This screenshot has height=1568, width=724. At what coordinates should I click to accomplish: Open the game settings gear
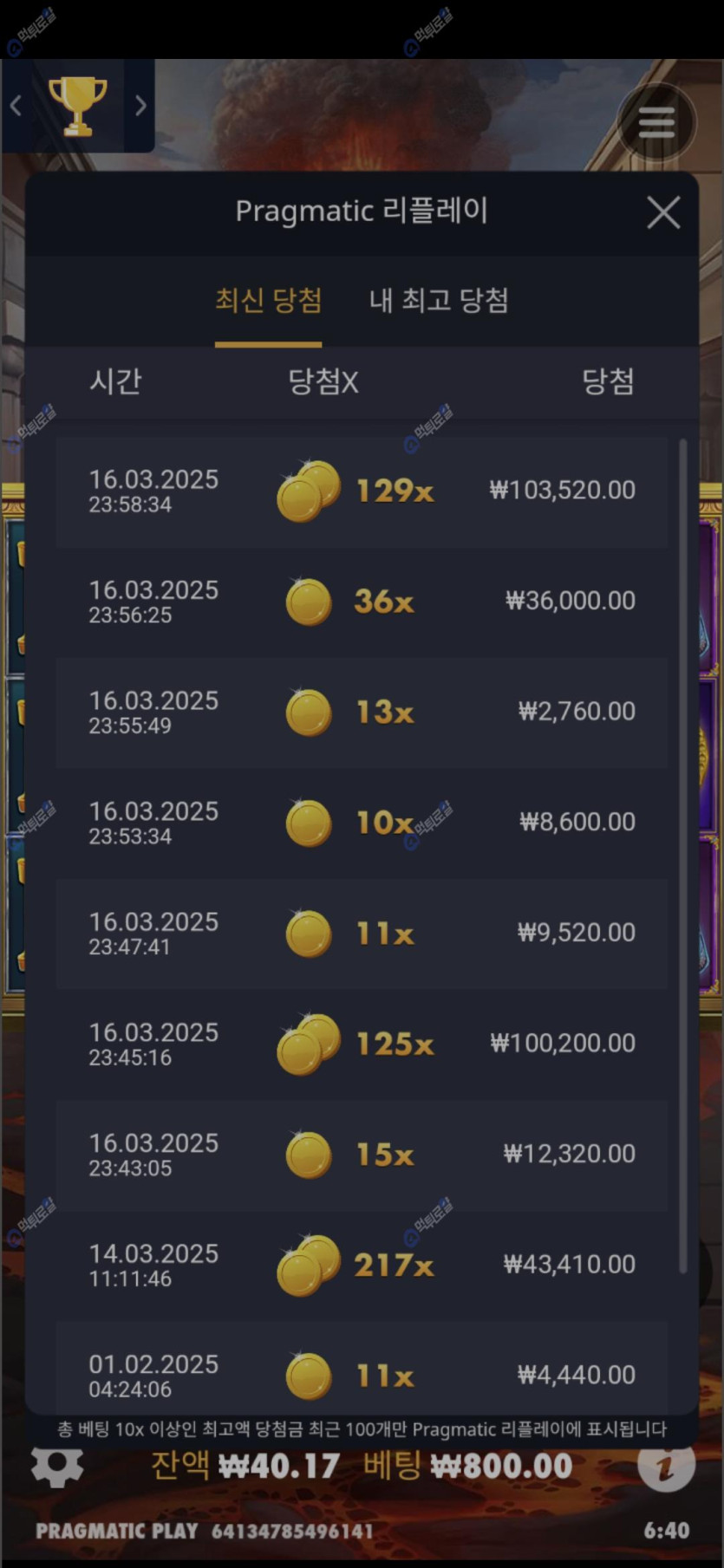click(x=57, y=1466)
